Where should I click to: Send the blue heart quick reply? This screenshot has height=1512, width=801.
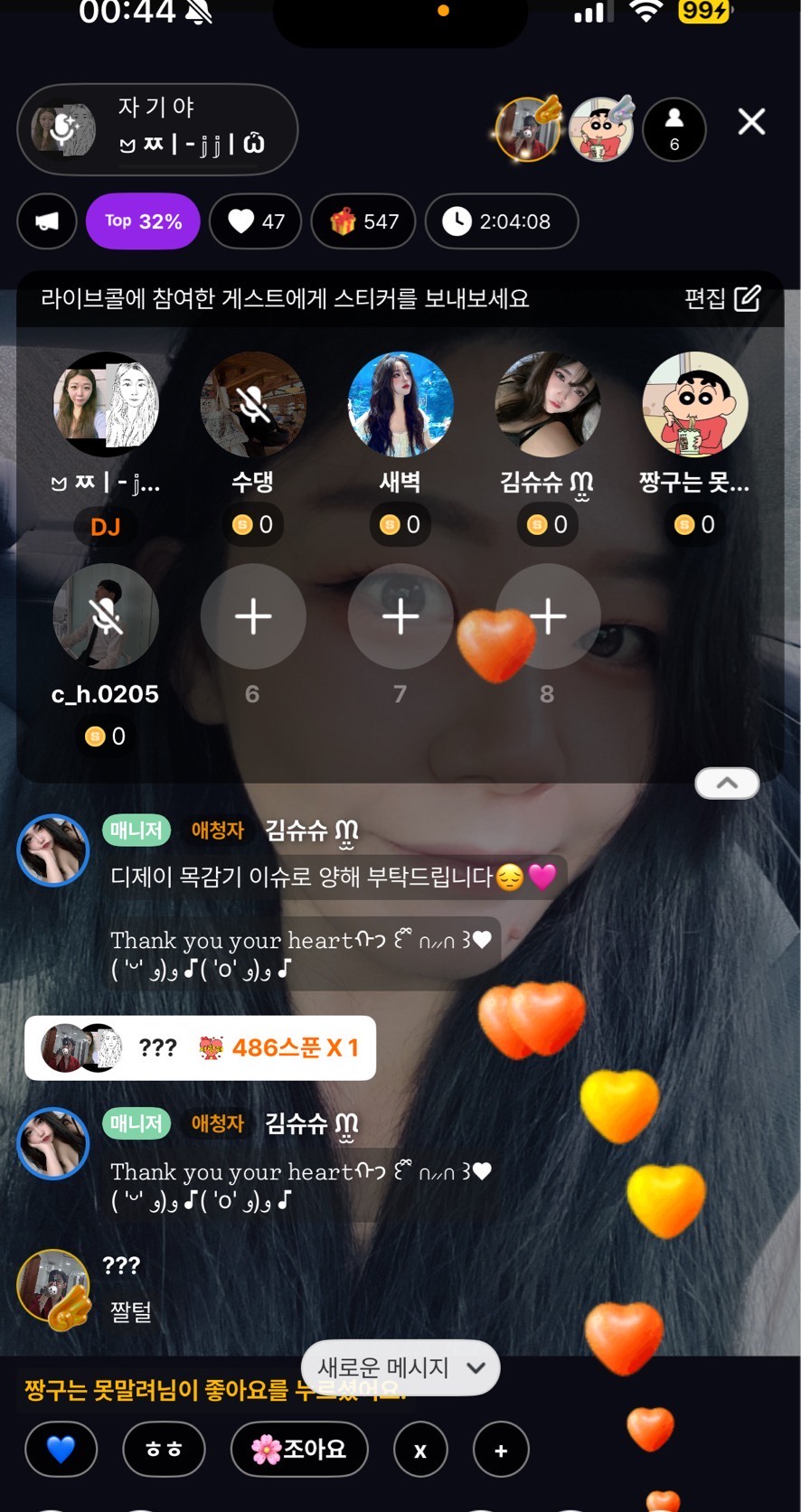tap(61, 1450)
